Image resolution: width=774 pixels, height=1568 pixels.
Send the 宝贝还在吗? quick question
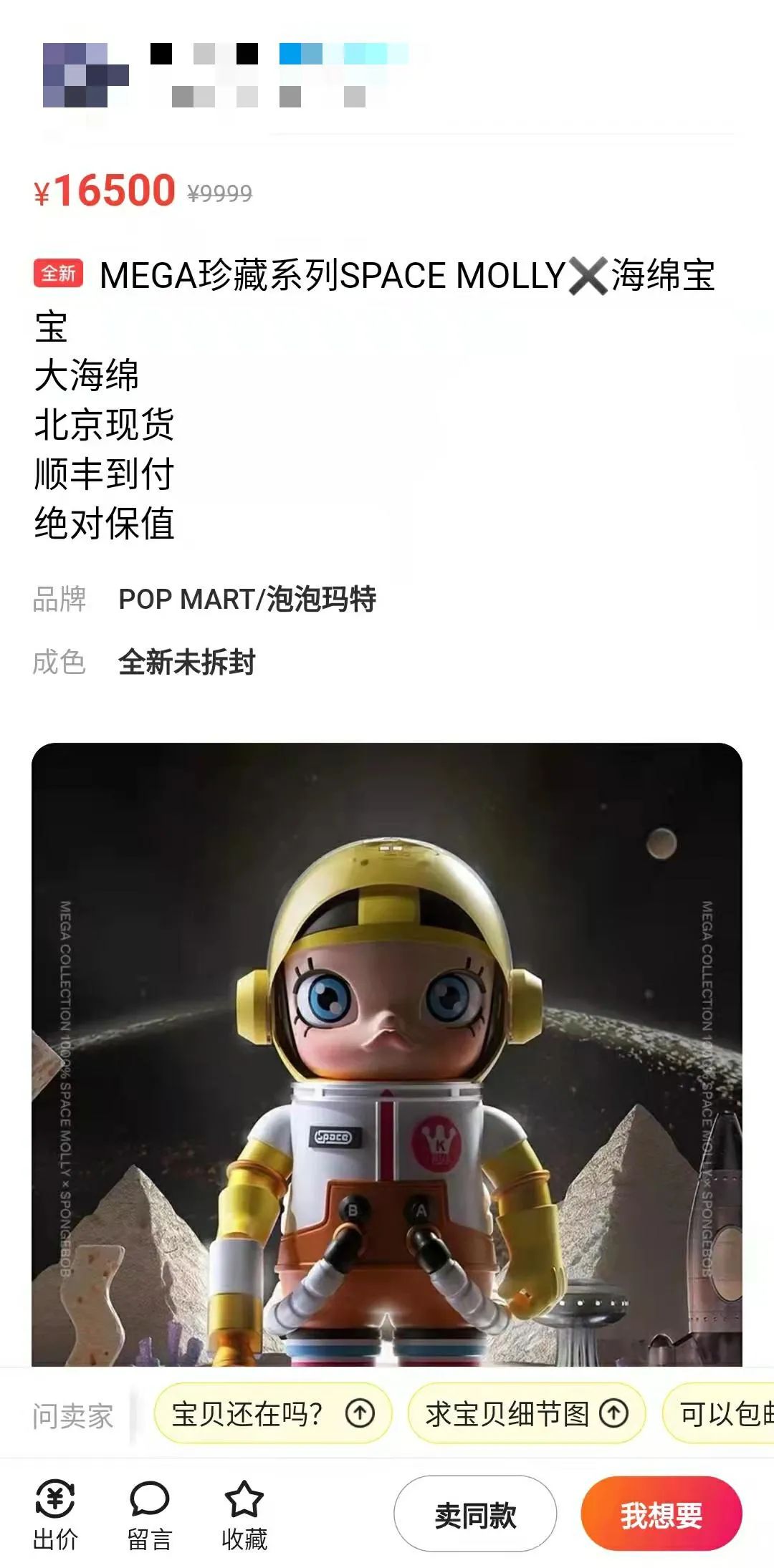[272, 1413]
